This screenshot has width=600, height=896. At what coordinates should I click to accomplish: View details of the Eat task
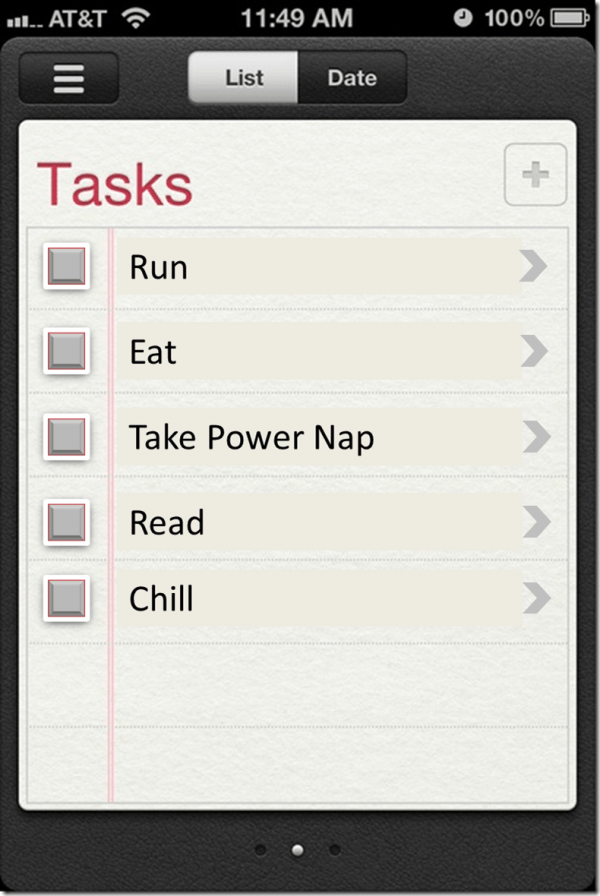[x=534, y=352]
